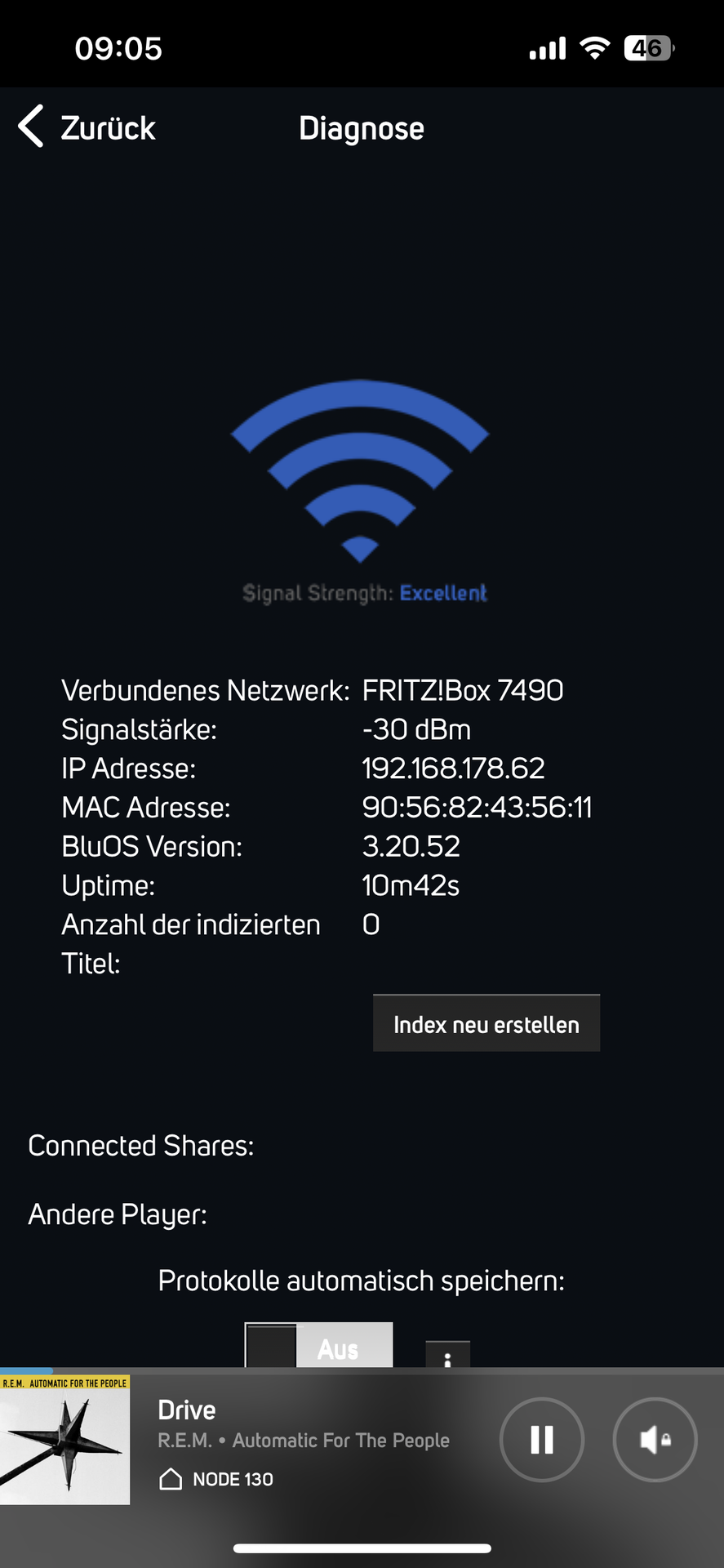Viewport: 724px width, 1568px height.
Task: Tap the 'Index neu erstellen' button
Action: pyautogui.click(x=486, y=1024)
